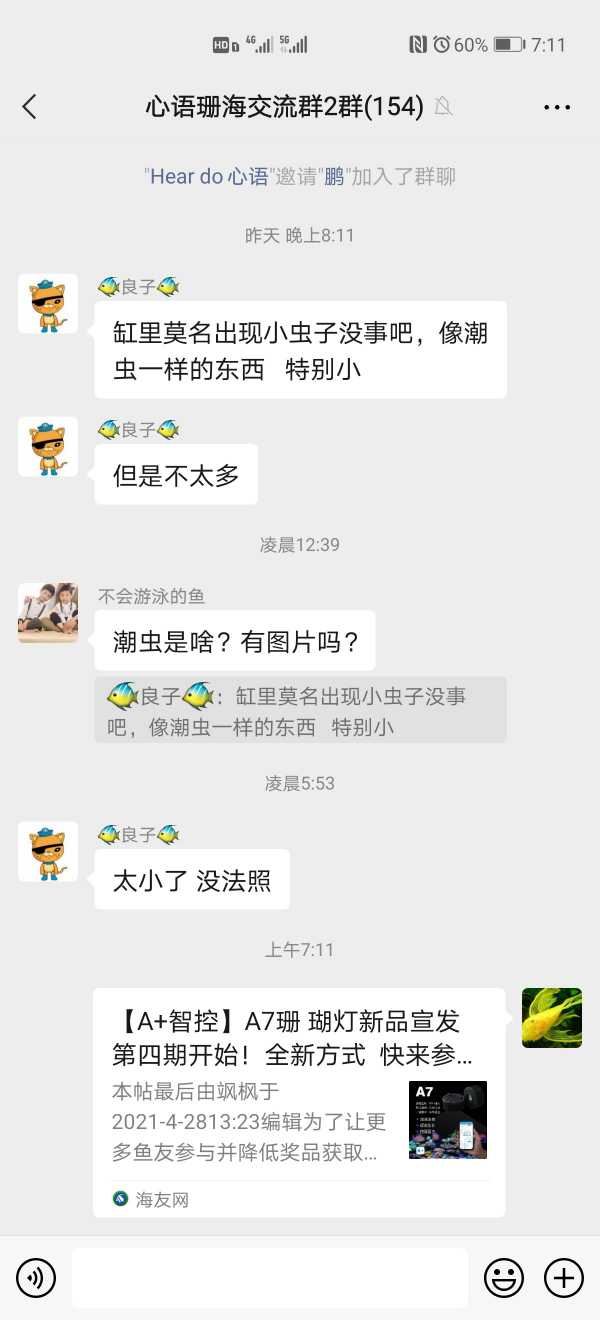Open the plus attachments menu

point(563,1277)
